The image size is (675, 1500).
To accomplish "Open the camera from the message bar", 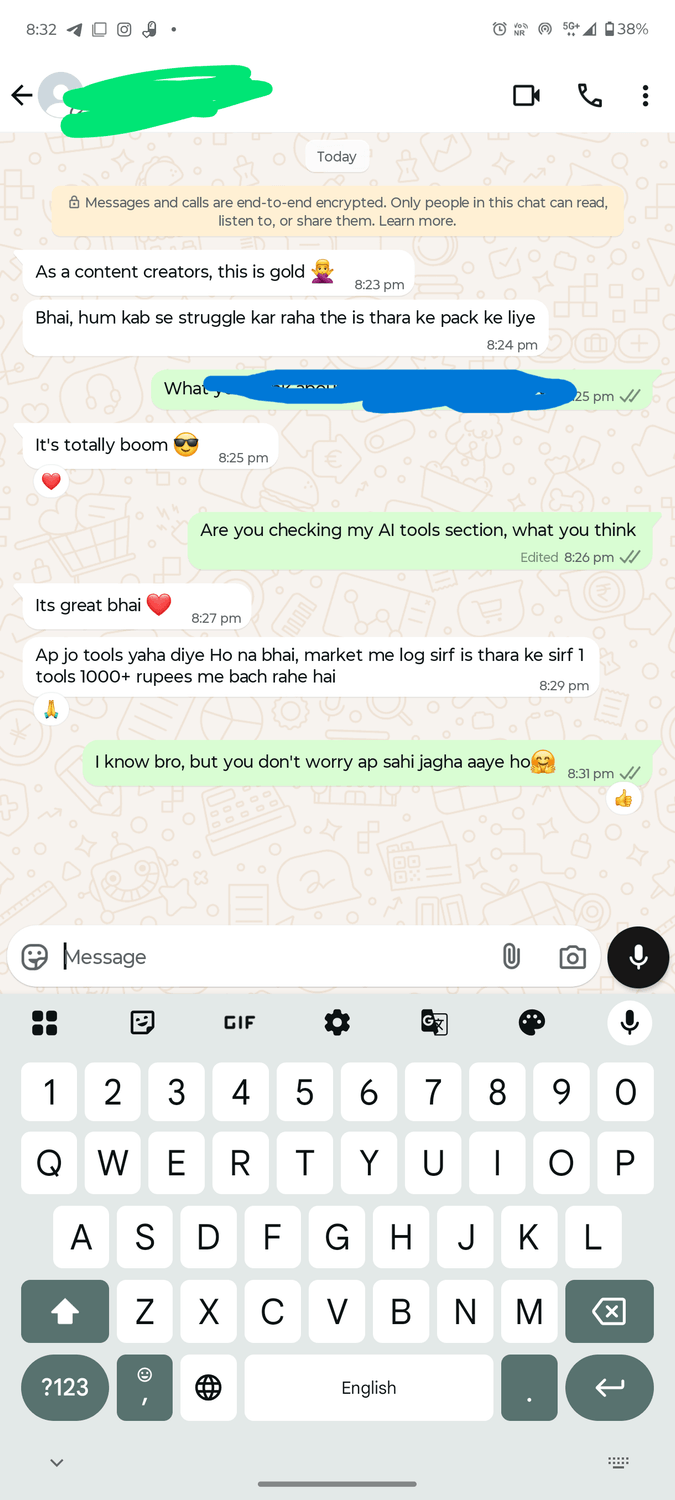I will 572,957.
